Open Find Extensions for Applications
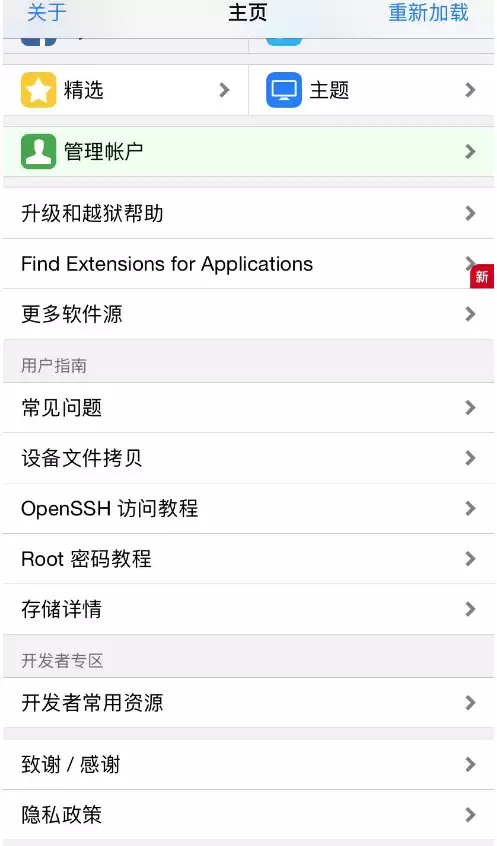 [x=248, y=264]
